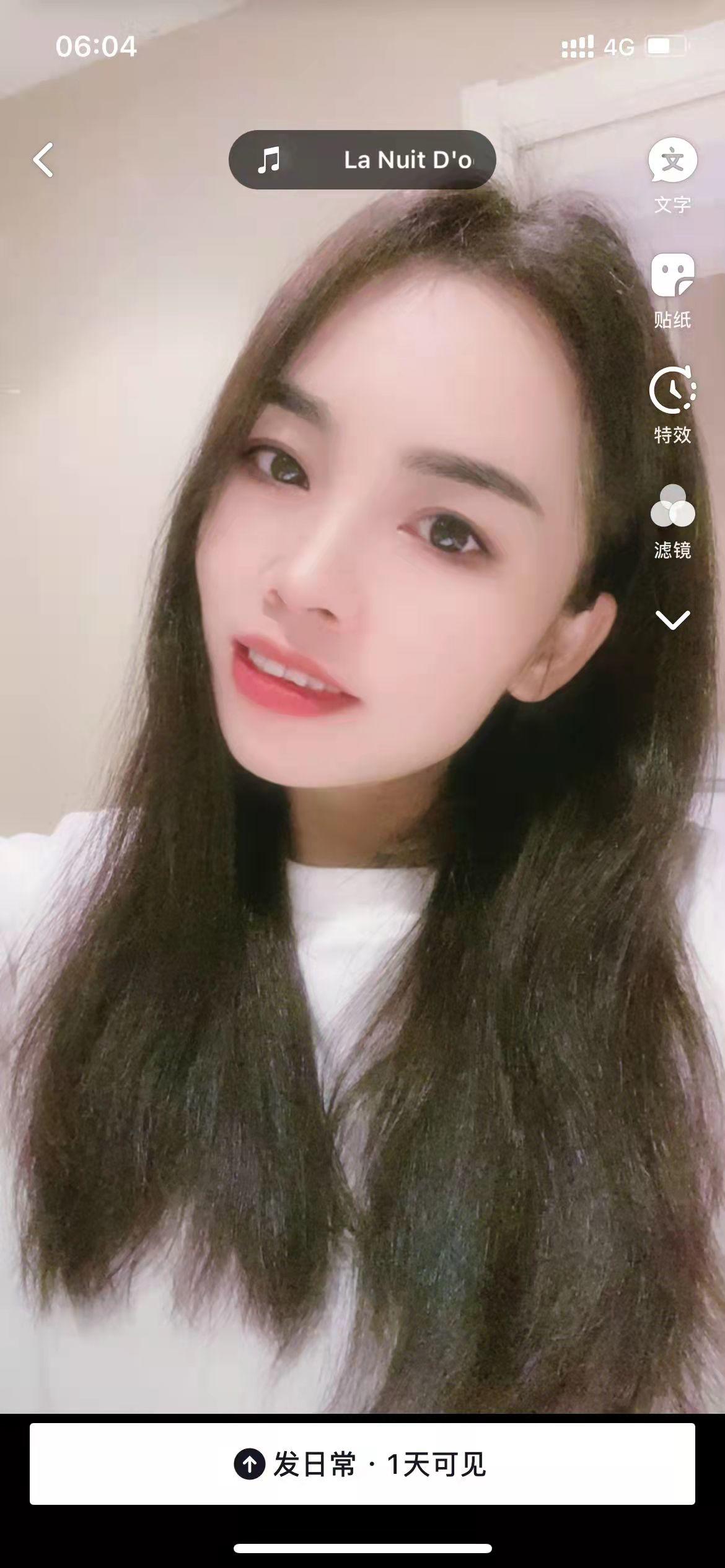The image size is (725, 1568).
Task: Go back using the left arrow
Action: pos(43,160)
